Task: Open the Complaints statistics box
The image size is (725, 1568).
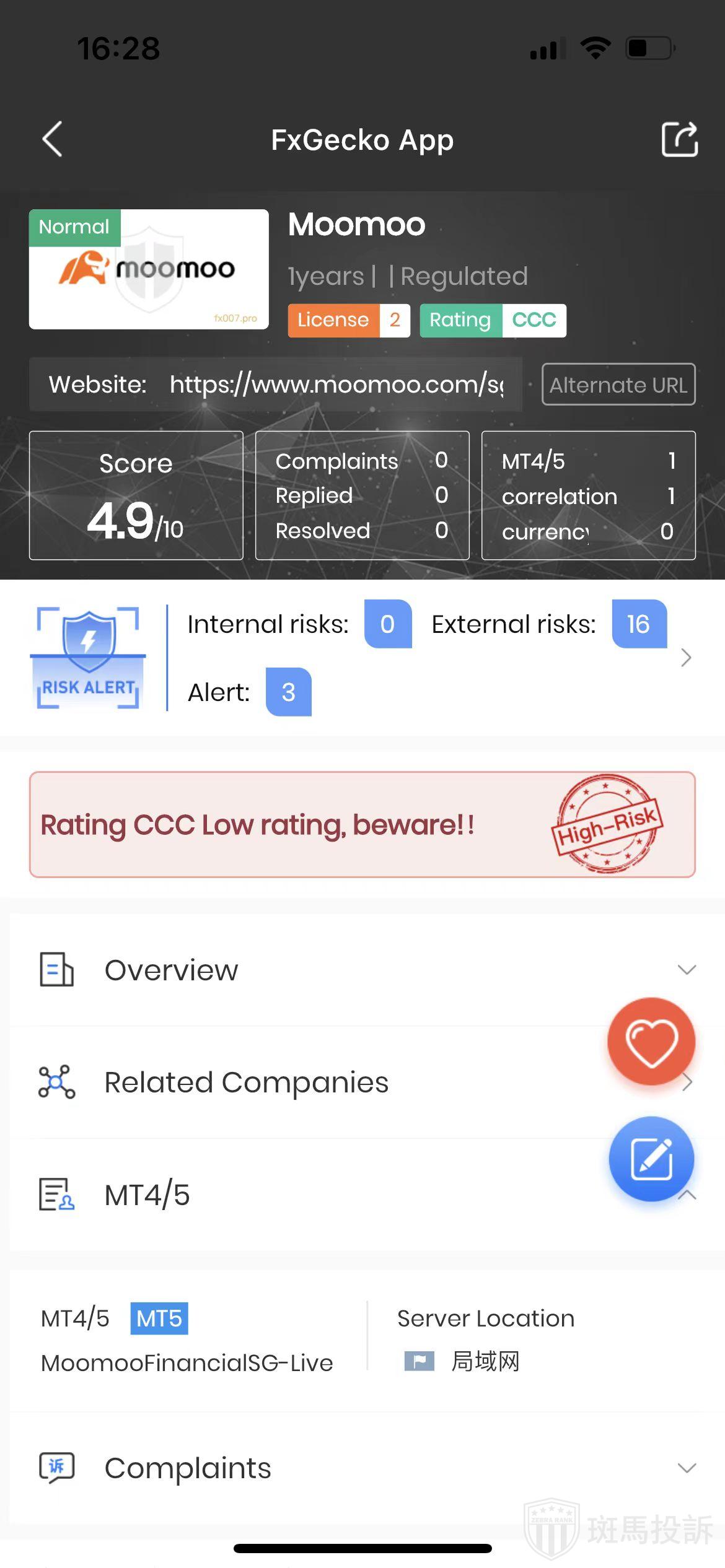Action: pos(362,495)
